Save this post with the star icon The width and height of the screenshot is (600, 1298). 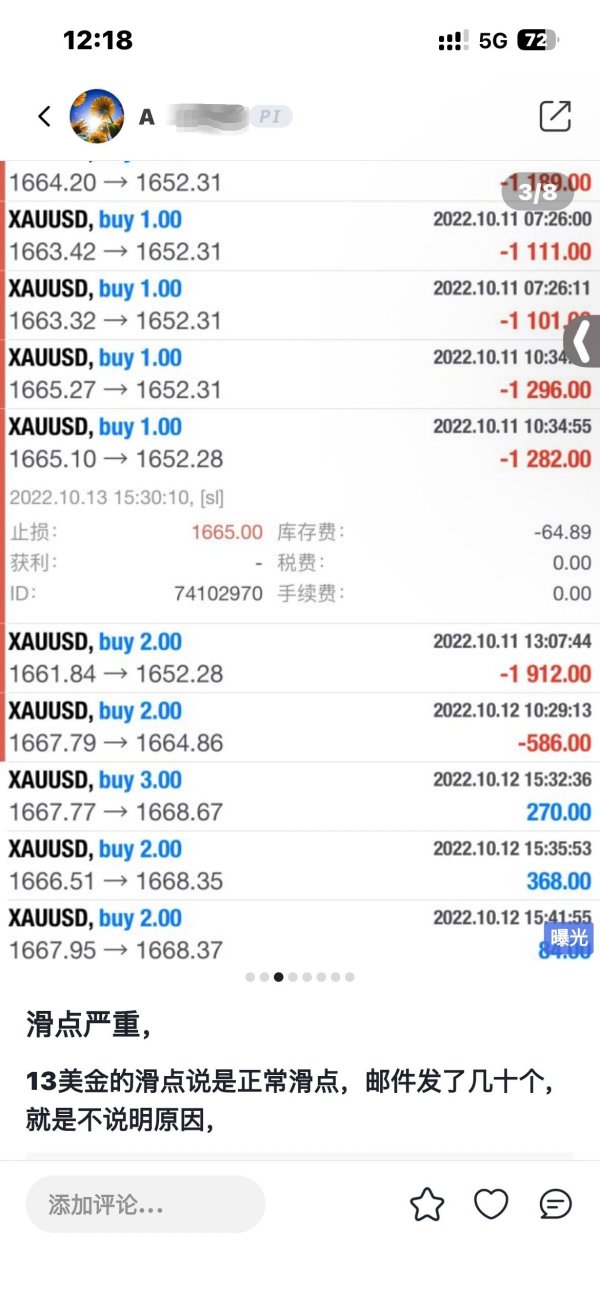coord(427,1204)
